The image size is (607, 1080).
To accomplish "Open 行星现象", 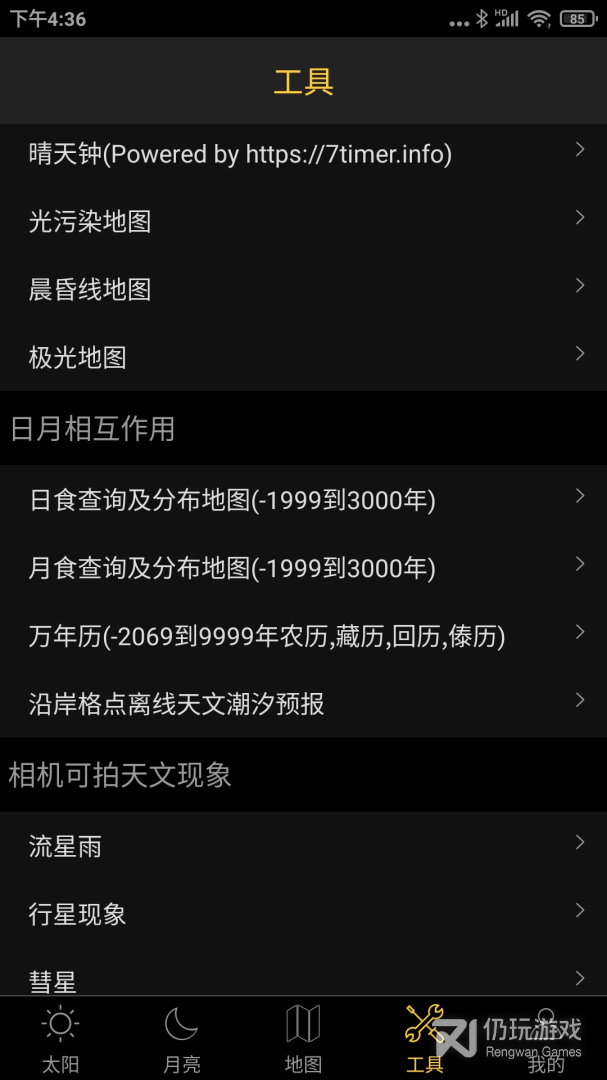I will [303, 914].
